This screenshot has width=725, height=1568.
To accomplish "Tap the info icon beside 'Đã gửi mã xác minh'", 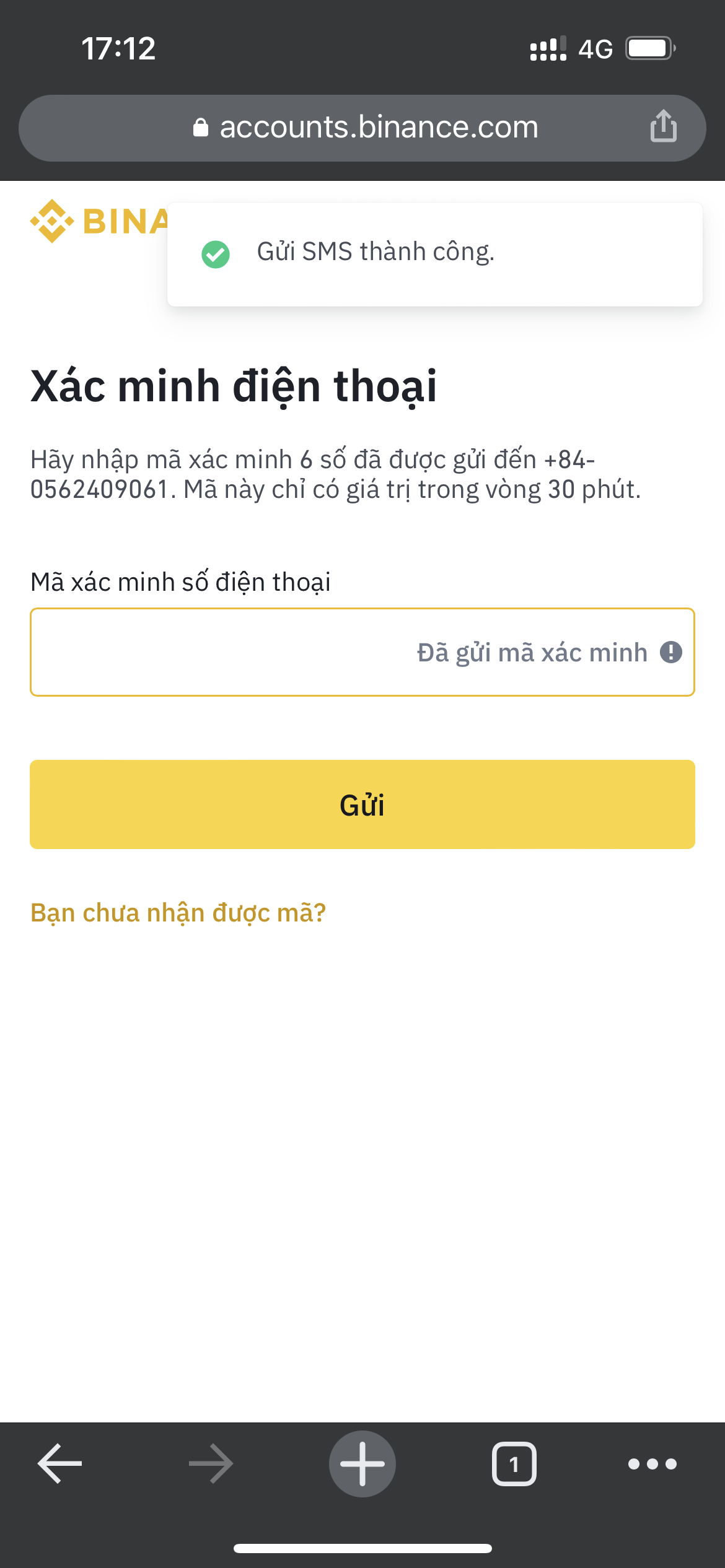I will coord(670,652).
